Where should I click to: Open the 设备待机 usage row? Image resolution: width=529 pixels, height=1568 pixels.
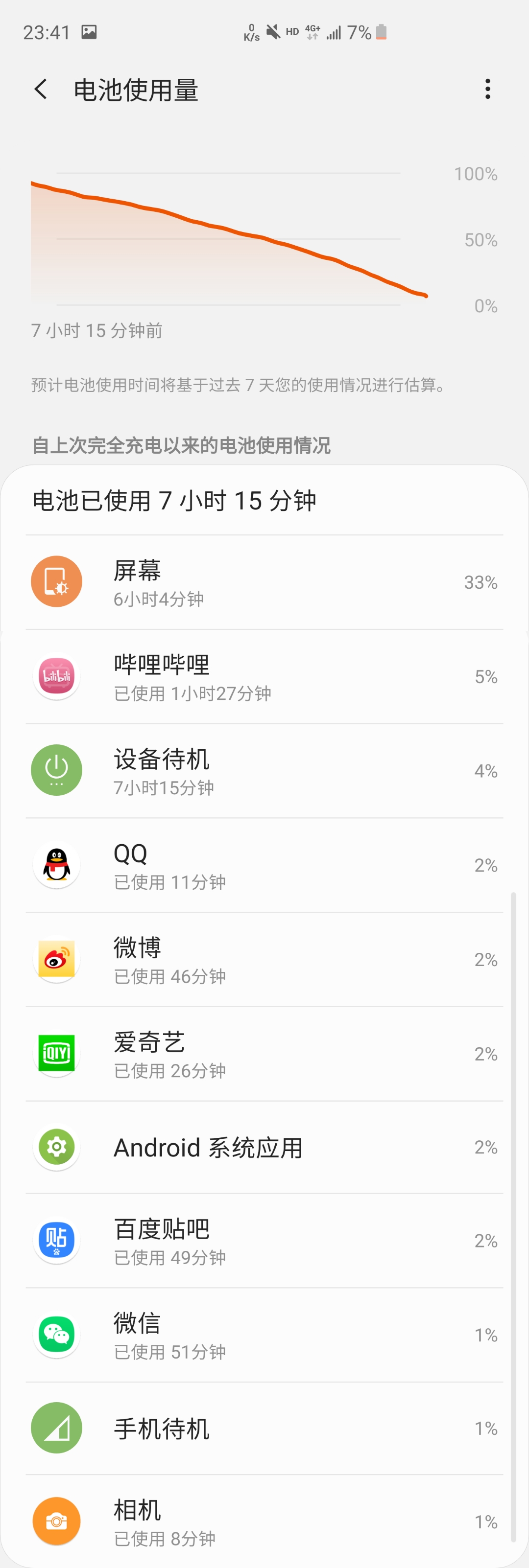click(x=264, y=771)
